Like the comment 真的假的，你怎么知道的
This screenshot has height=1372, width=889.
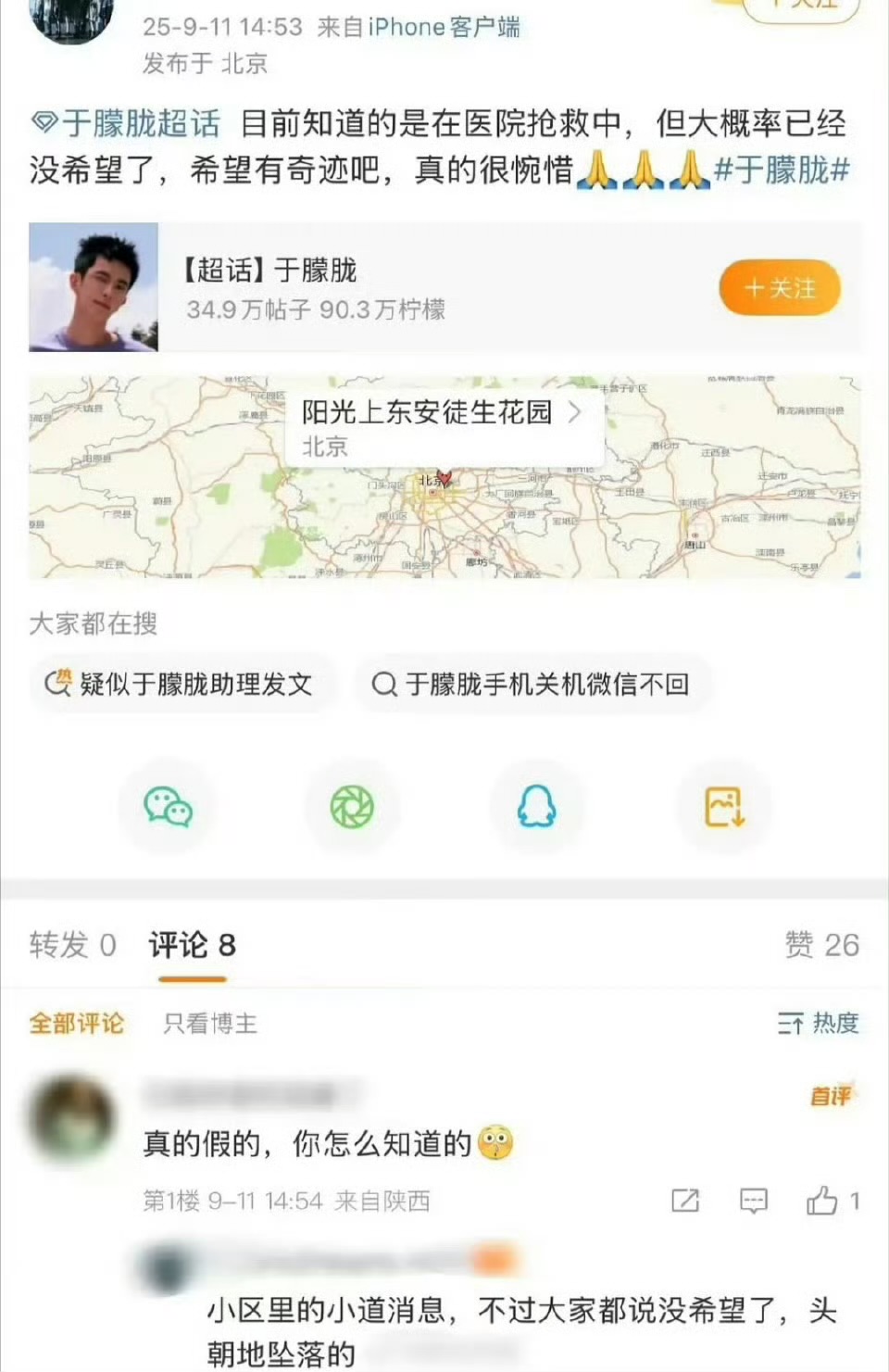coord(824,1202)
